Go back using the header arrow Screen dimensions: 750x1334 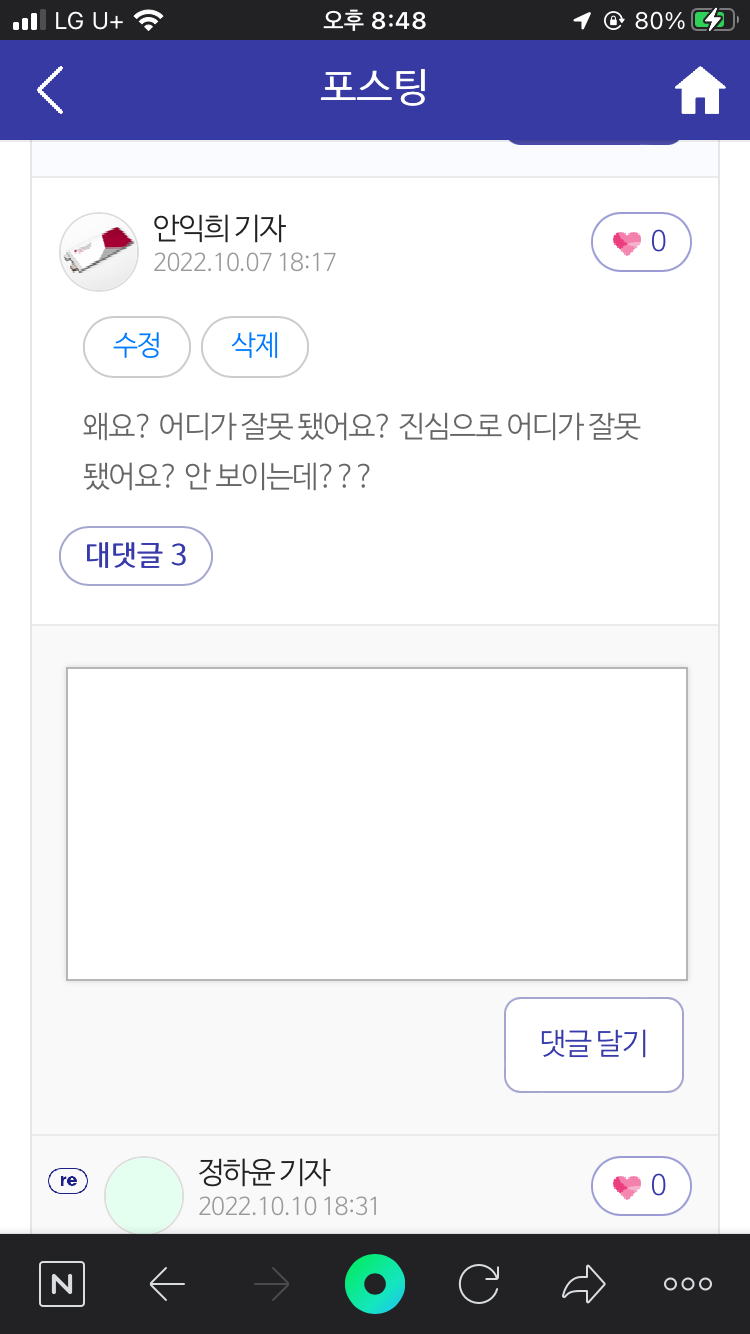coord(50,90)
